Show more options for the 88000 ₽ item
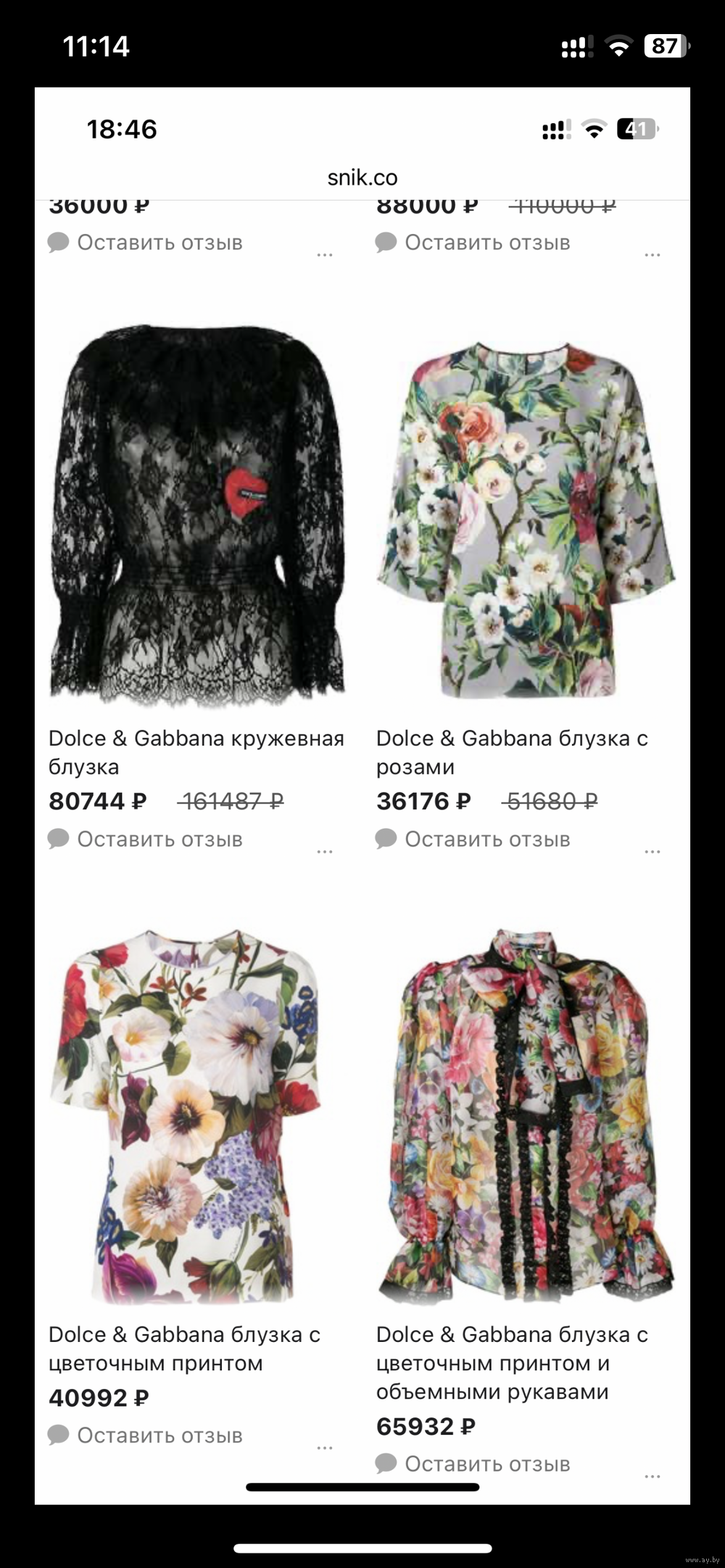The height and width of the screenshot is (1568, 725). pos(652,256)
